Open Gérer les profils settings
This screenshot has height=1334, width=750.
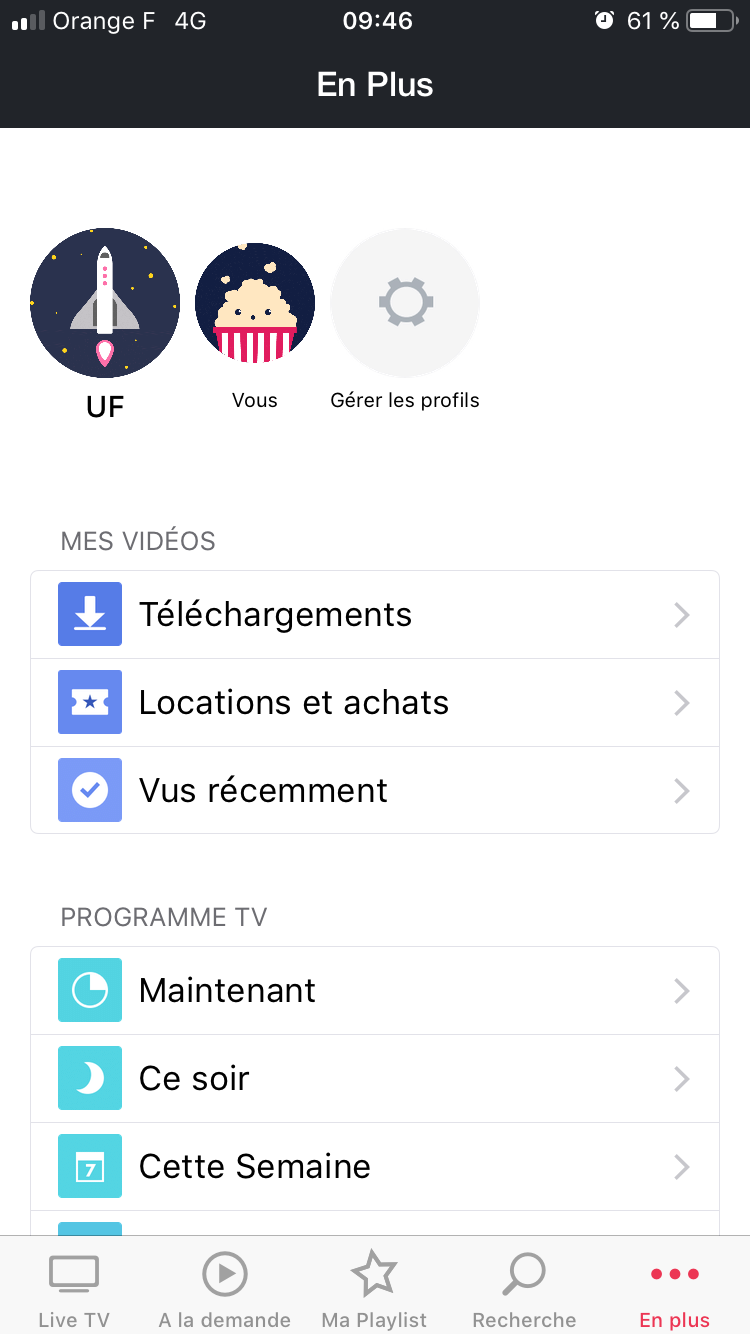click(x=405, y=303)
